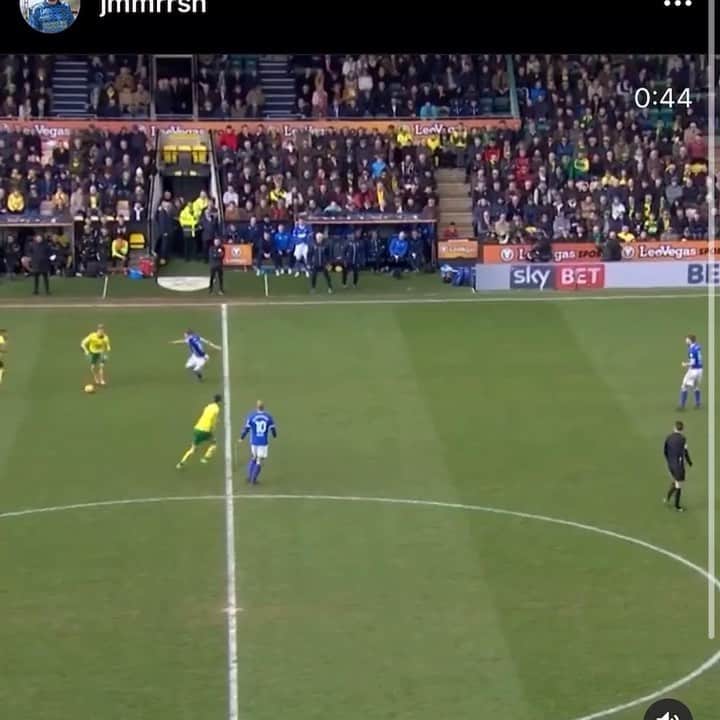Toggle the video sound icon
Viewport: 720px width, 720px height.
(668, 710)
